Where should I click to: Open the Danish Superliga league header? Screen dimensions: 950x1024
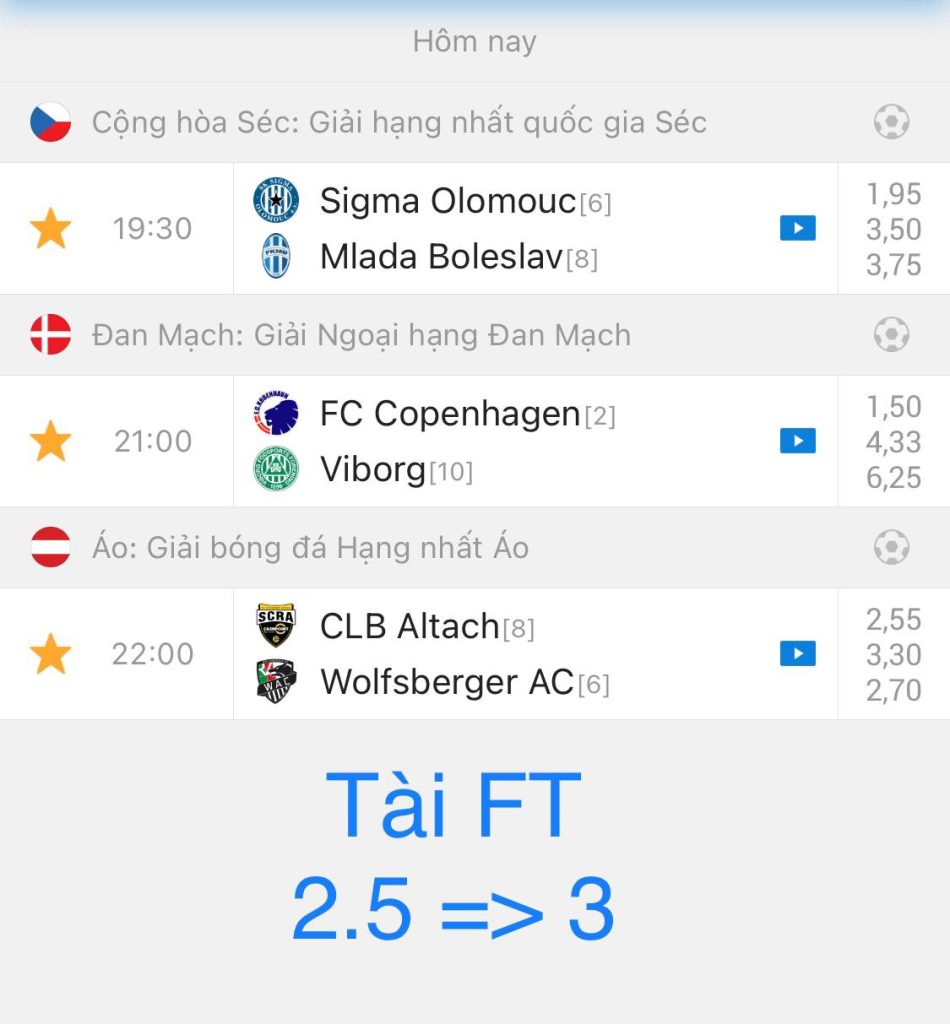pos(361,335)
